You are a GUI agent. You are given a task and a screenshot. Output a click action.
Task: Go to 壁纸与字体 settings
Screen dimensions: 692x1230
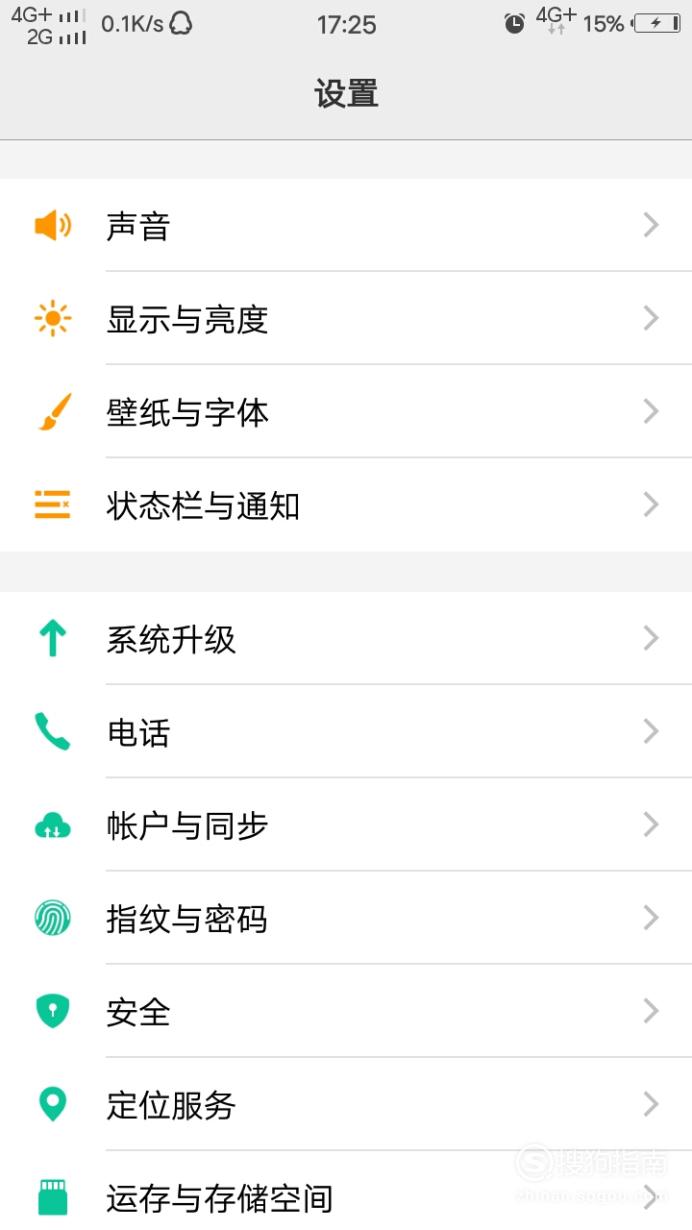(x=346, y=411)
